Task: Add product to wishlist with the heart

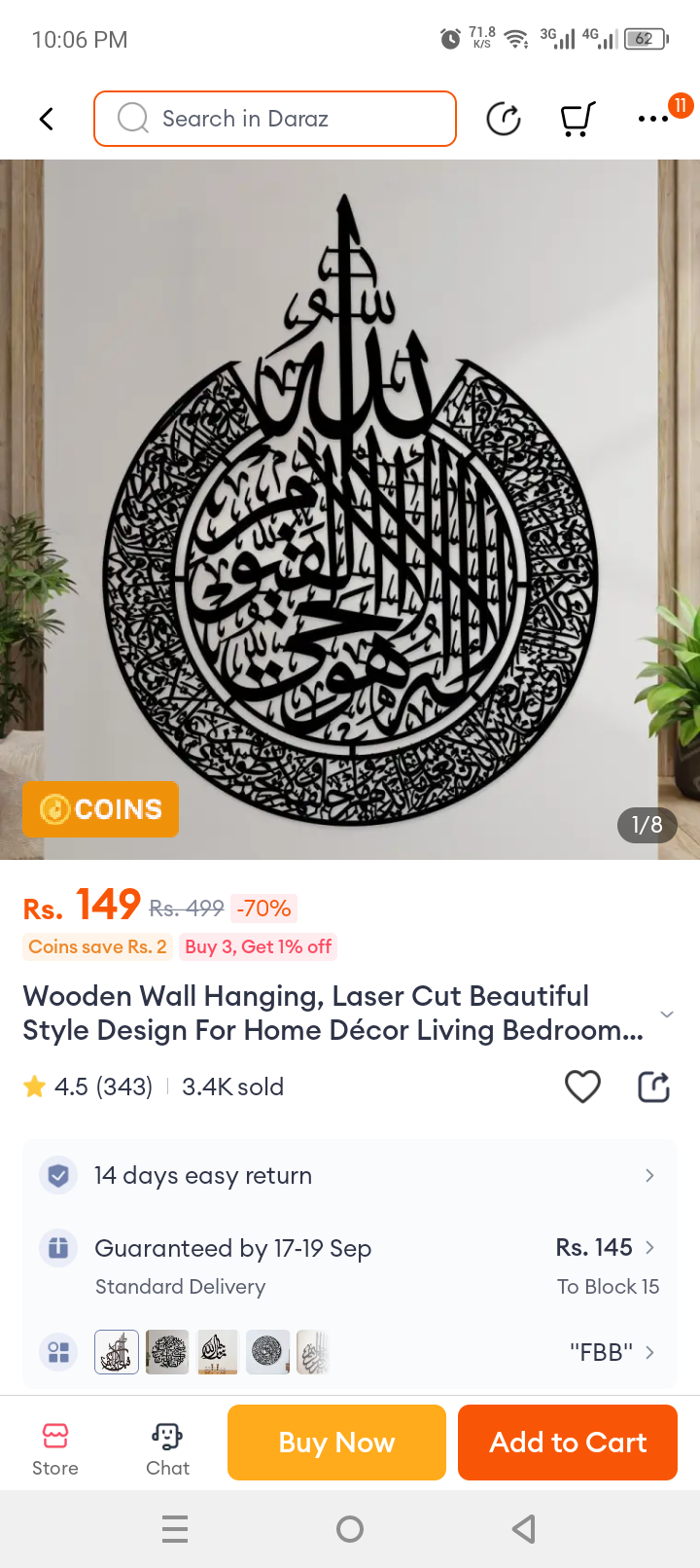Action: click(582, 1087)
